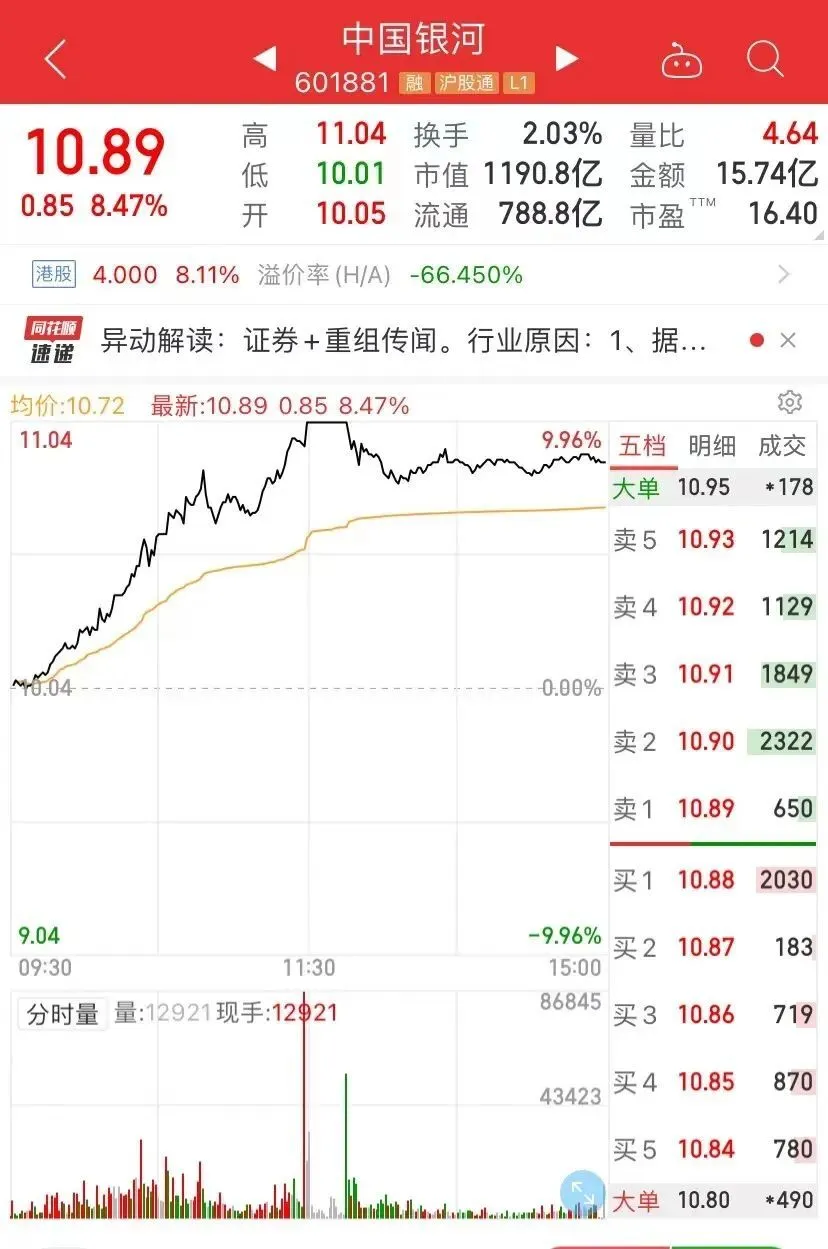828x1249 pixels.
Task: Click the back arrow to return
Action: click(x=52, y=58)
